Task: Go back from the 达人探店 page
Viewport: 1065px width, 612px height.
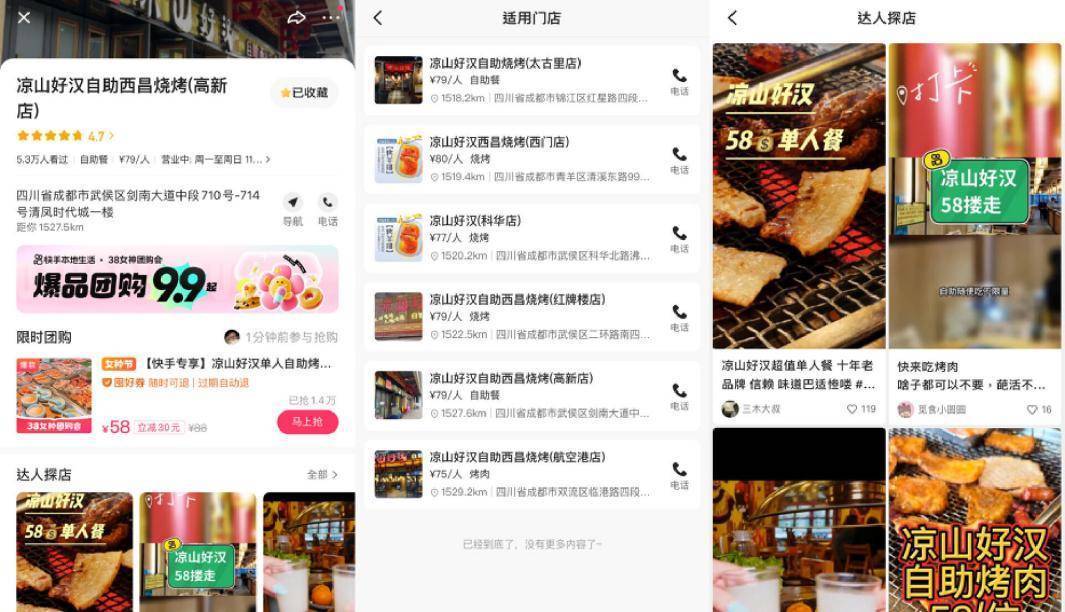Action: click(732, 18)
